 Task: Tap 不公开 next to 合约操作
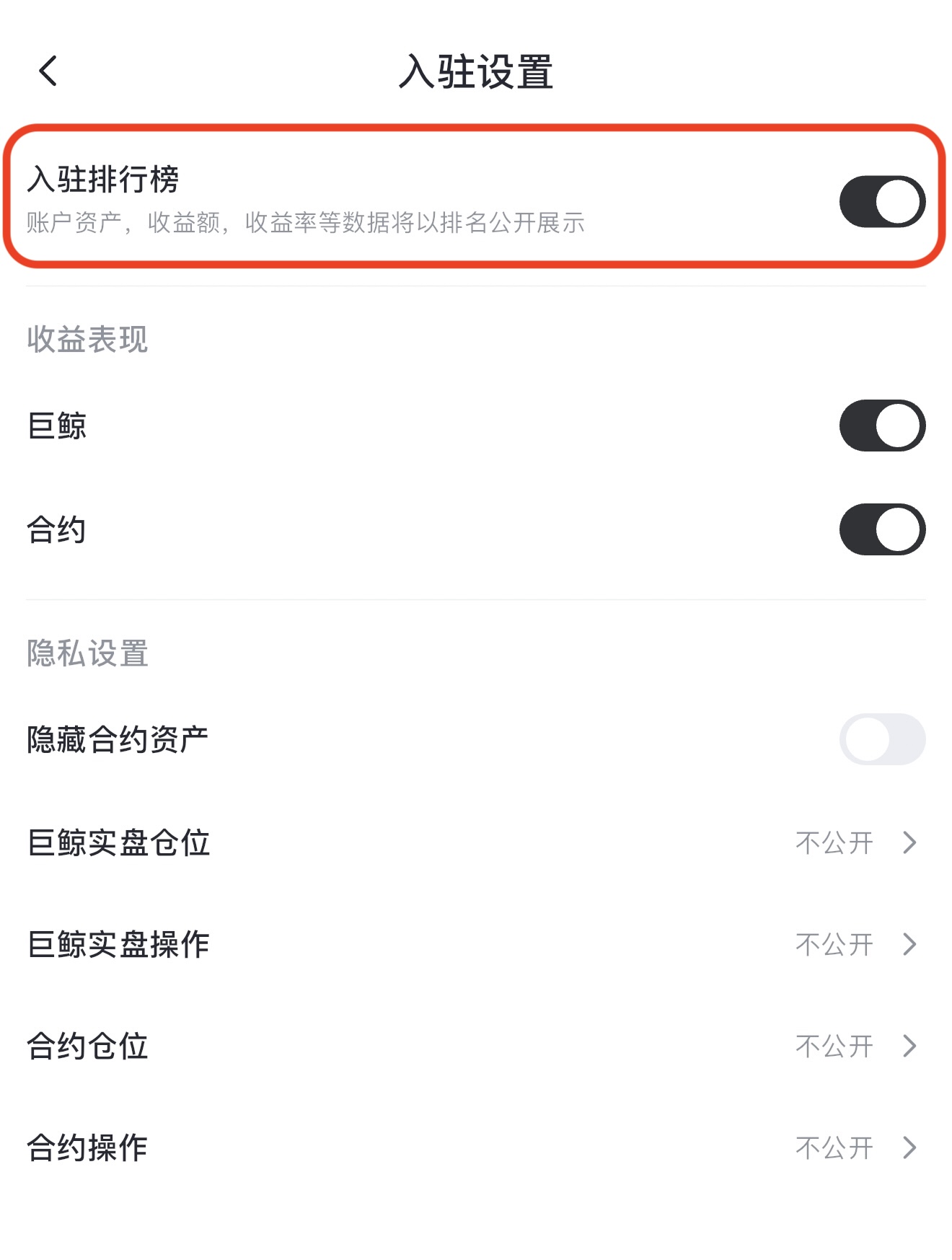pos(832,1149)
